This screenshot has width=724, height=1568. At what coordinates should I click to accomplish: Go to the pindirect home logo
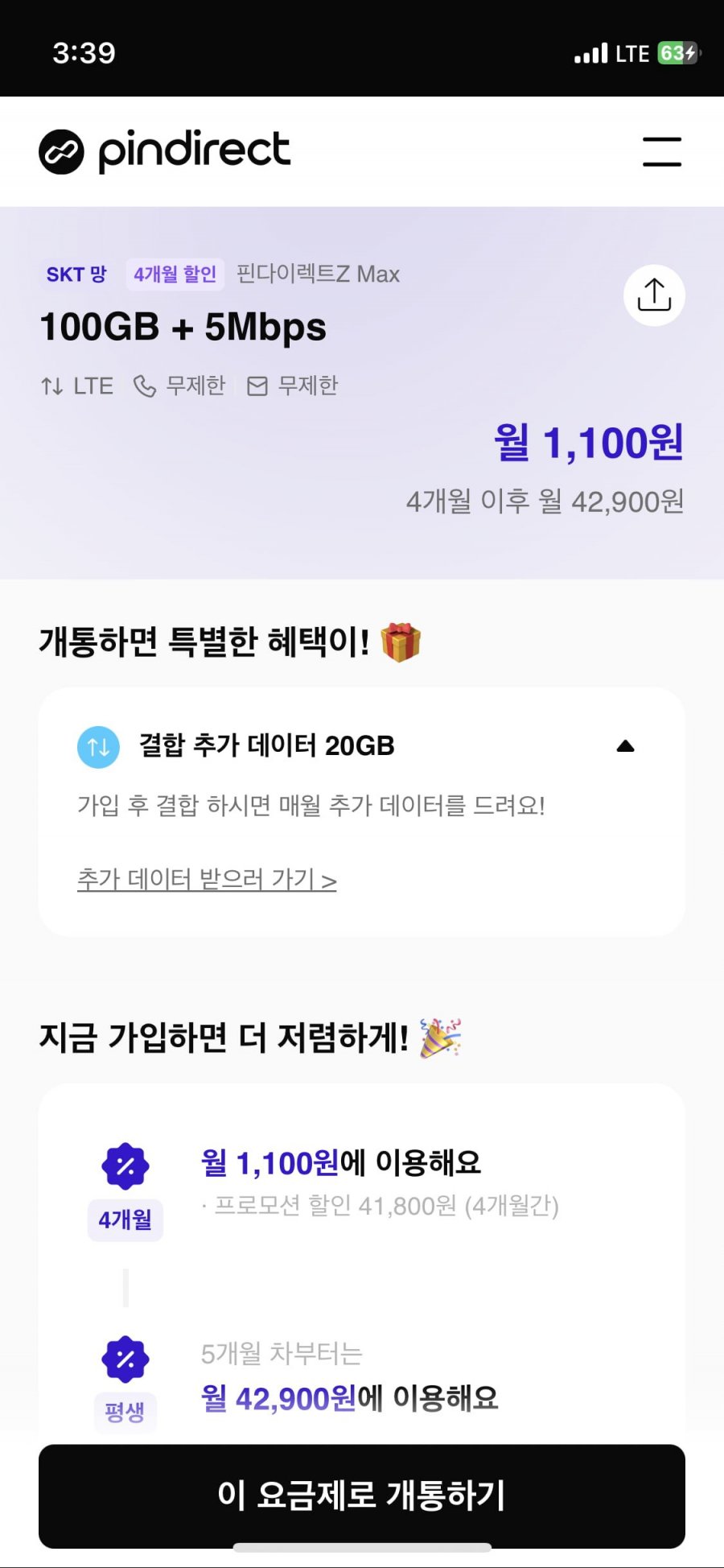point(165,151)
